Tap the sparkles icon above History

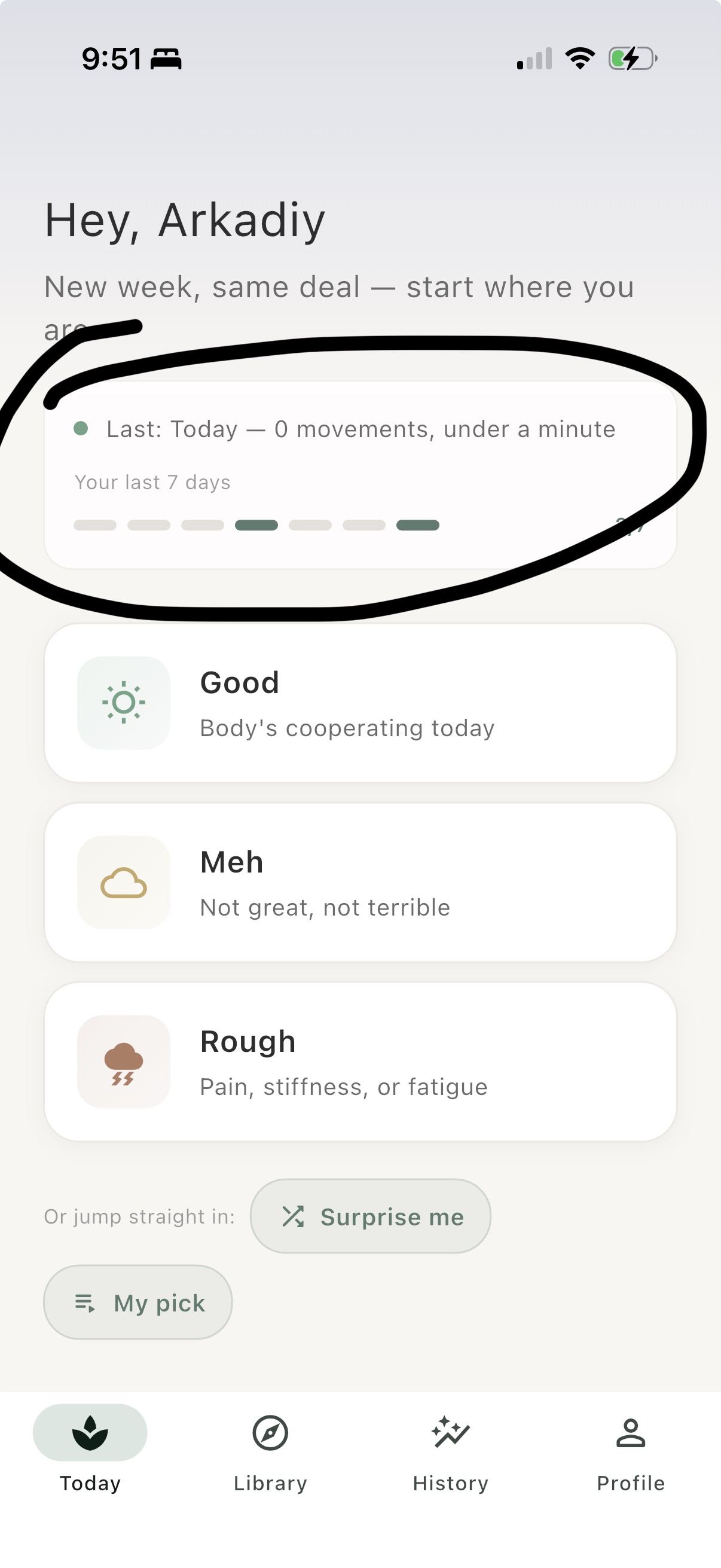point(450,1432)
